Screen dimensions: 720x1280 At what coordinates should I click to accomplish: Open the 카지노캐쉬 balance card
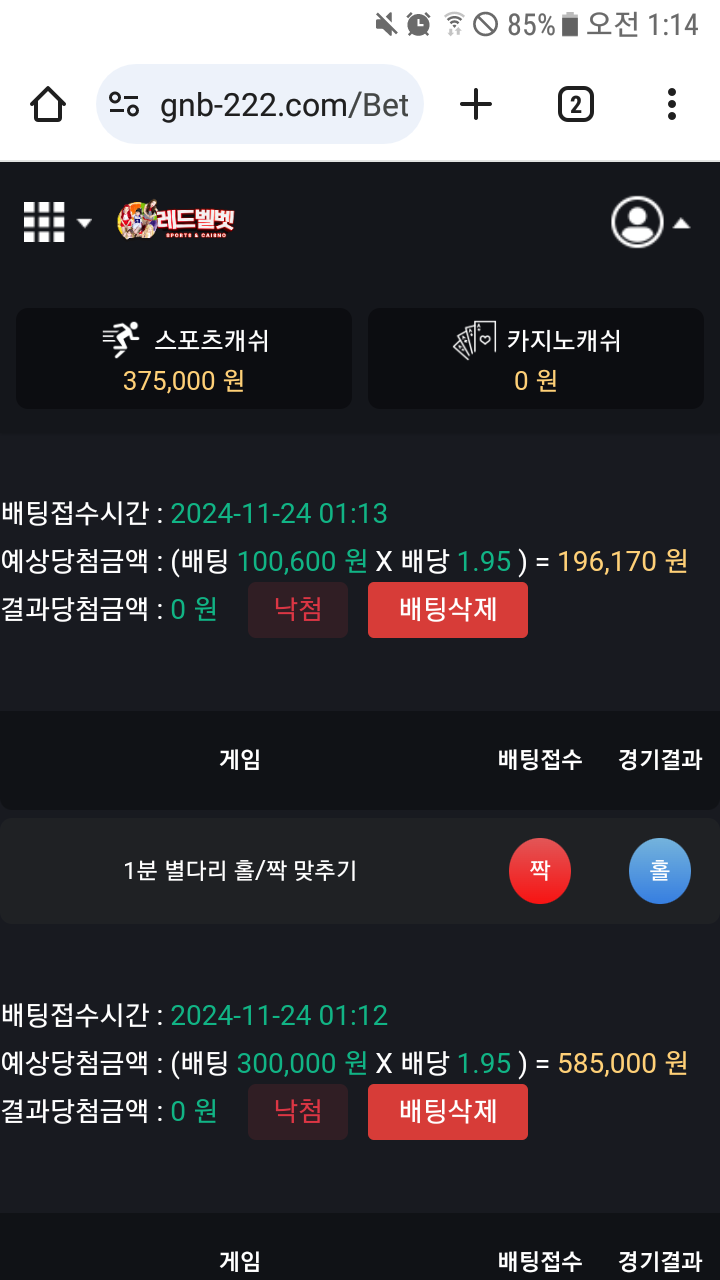click(x=536, y=358)
